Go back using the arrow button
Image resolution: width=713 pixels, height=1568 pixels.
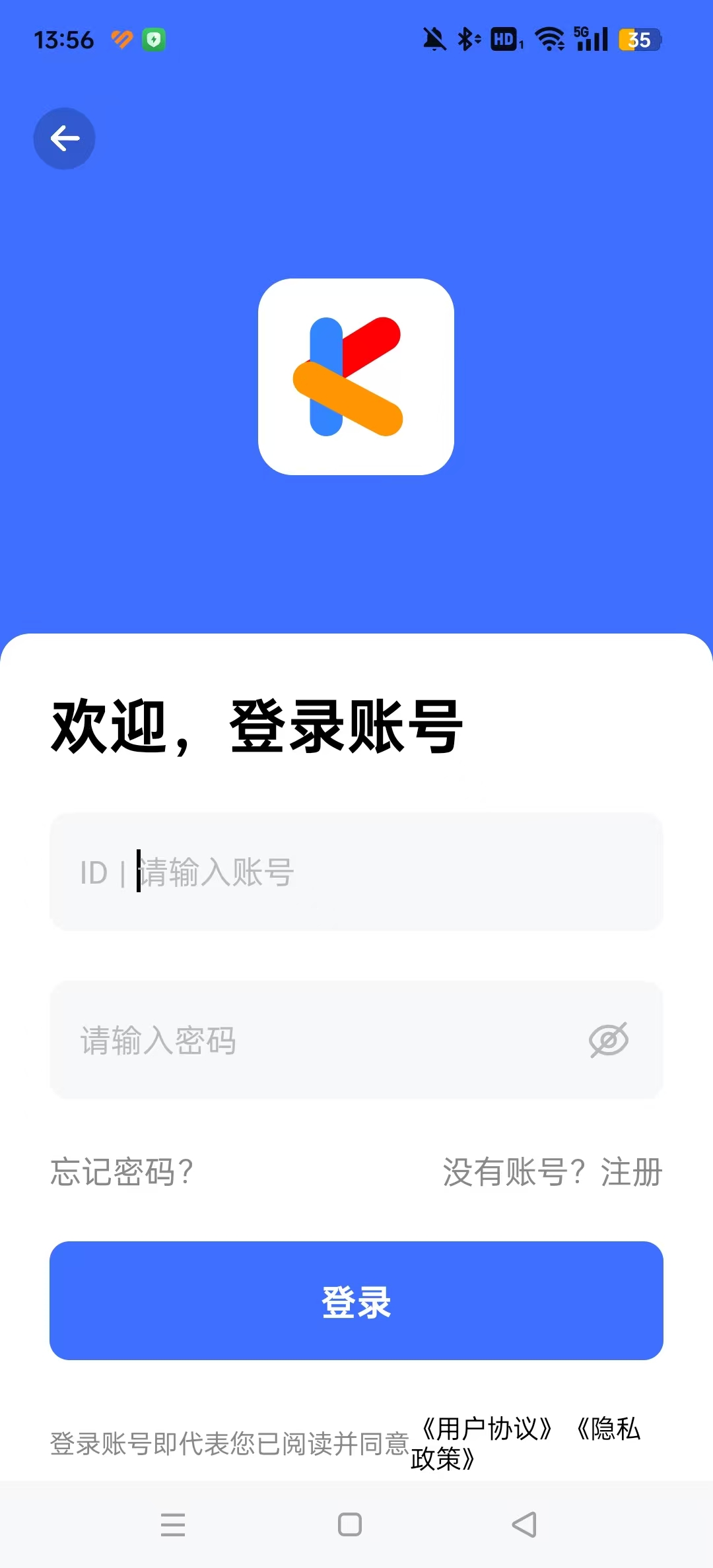tap(64, 139)
